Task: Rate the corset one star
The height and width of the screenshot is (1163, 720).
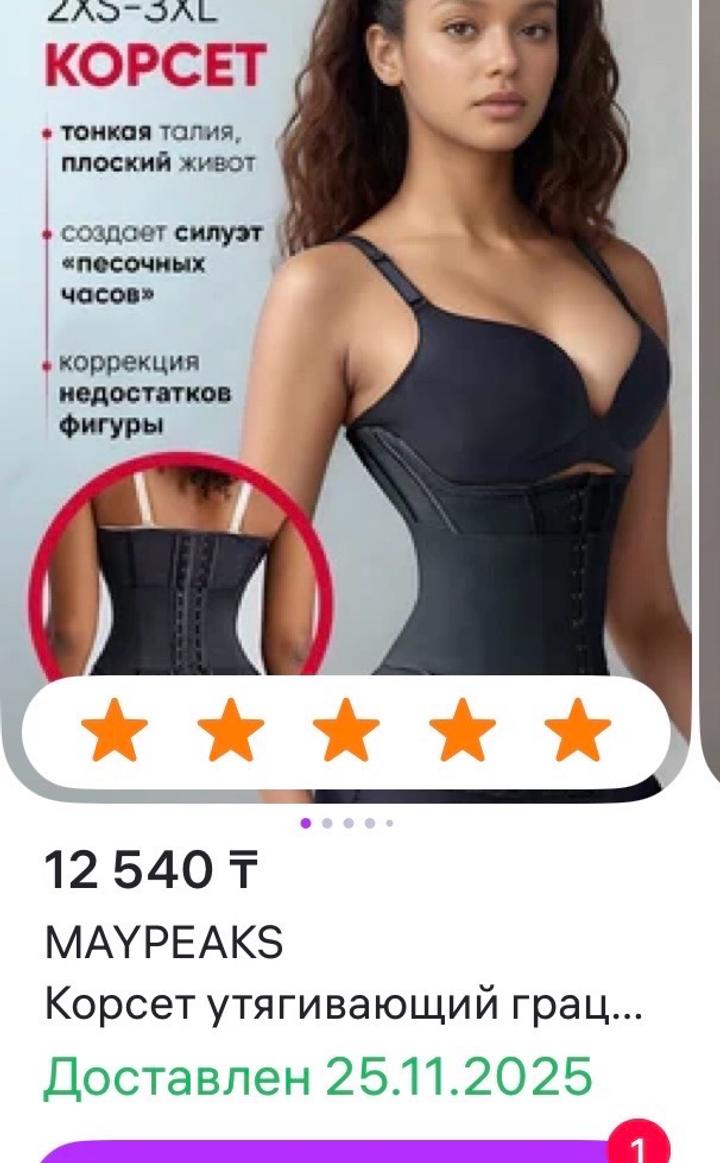Action: tap(114, 731)
